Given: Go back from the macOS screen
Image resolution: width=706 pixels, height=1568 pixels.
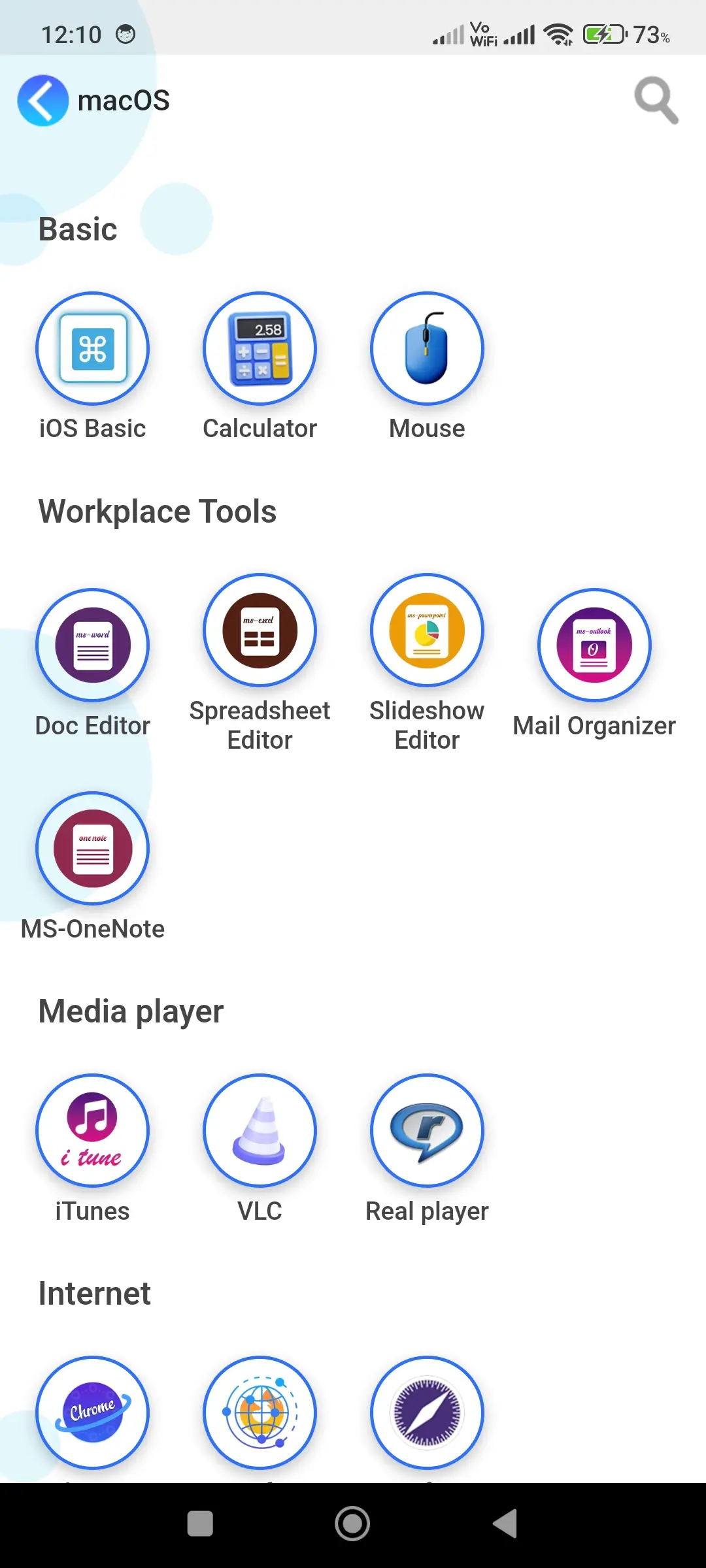Looking at the screenshot, I should 42,101.
